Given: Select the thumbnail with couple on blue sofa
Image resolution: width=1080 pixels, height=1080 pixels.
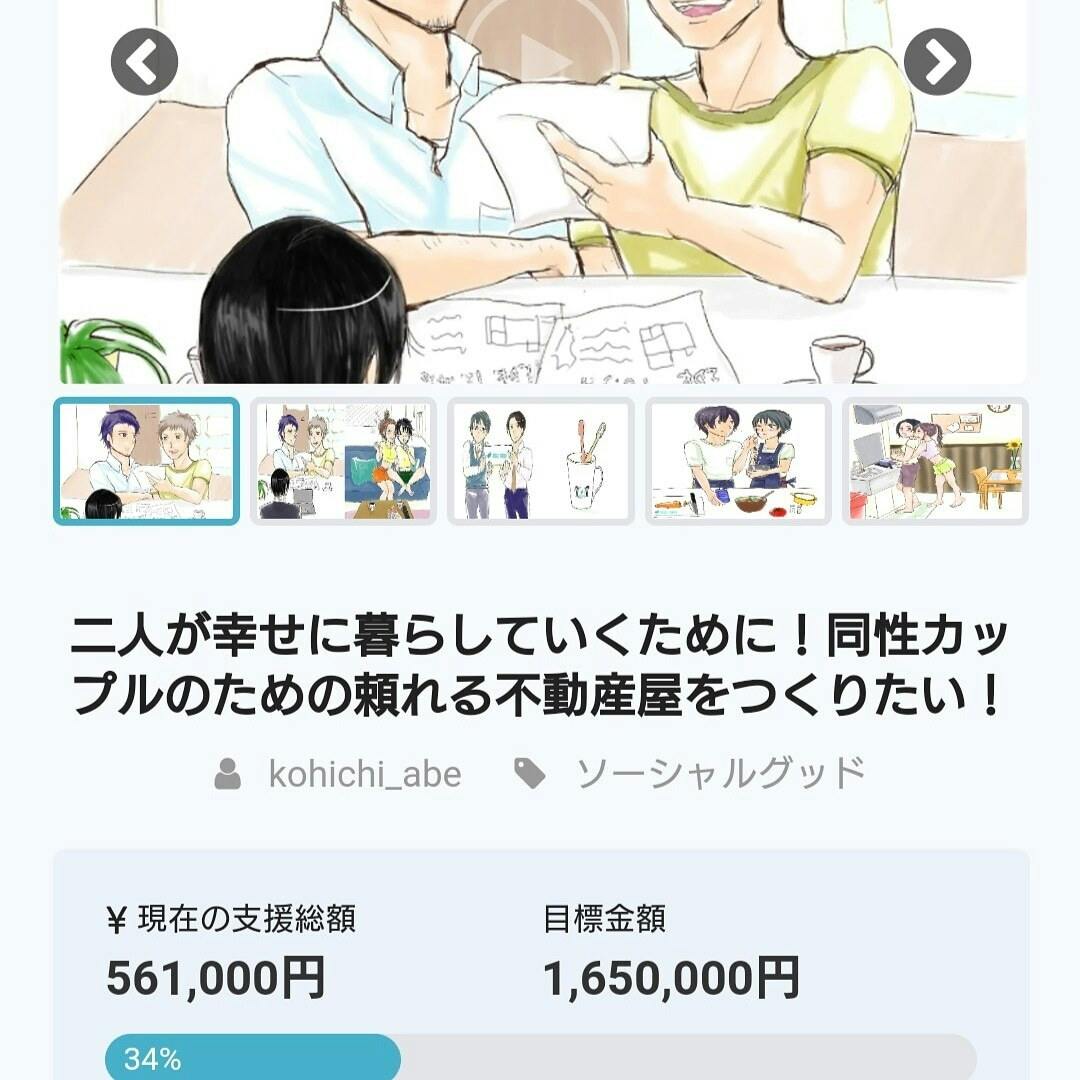Looking at the screenshot, I should (343, 461).
